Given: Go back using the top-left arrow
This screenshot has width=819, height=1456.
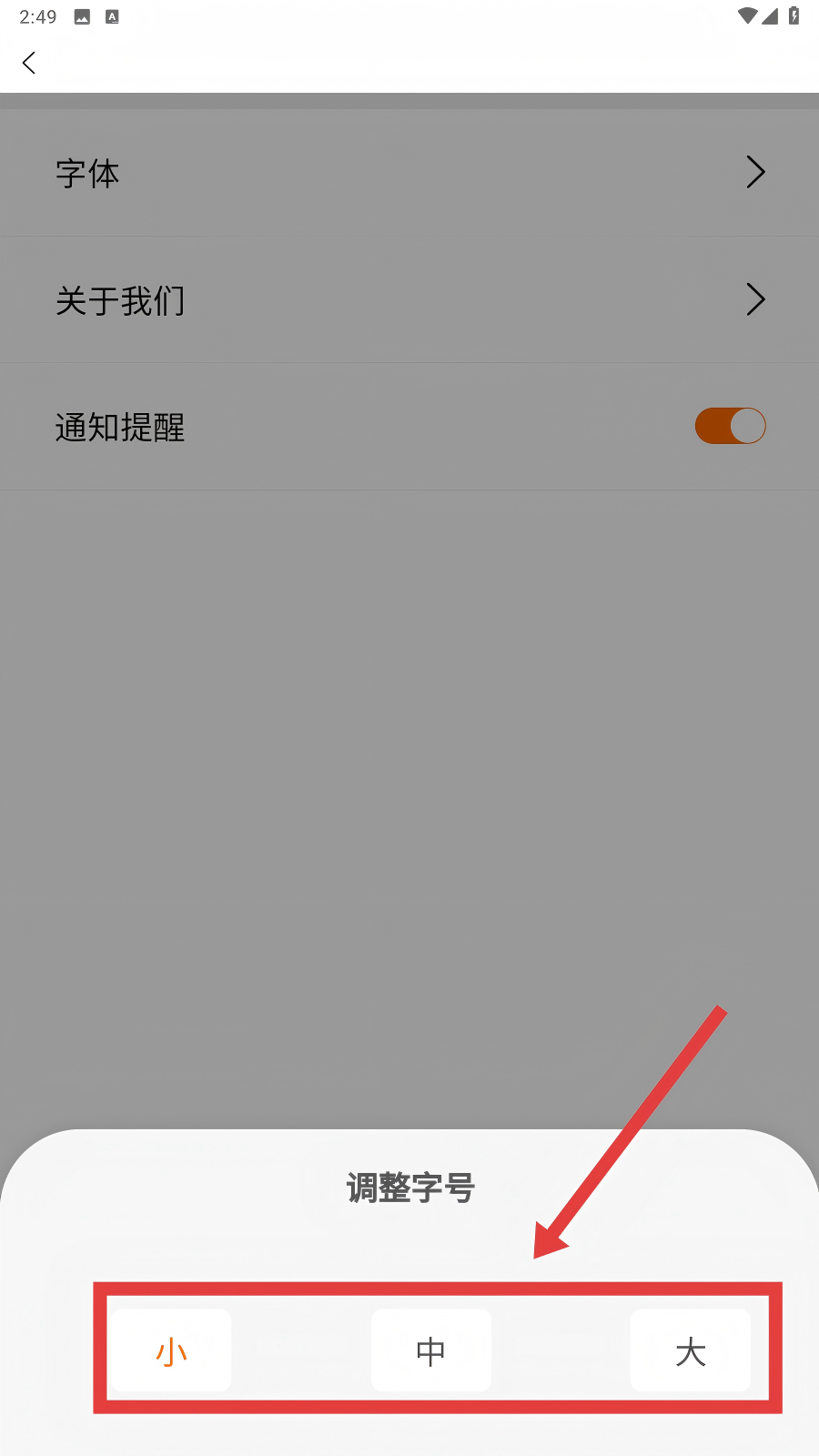Looking at the screenshot, I should coord(29,63).
